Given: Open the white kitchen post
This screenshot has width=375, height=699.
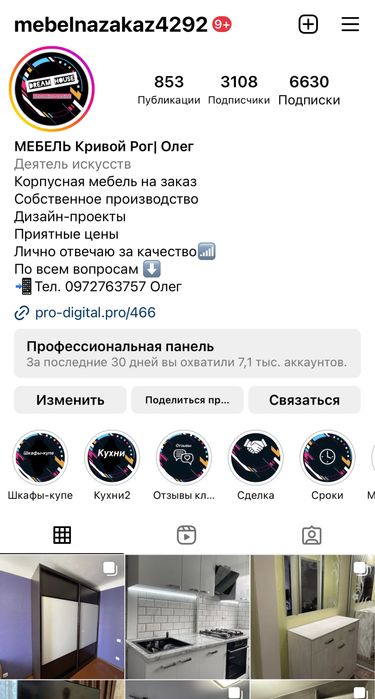Looking at the screenshot, I should click(x=187, y=617).
